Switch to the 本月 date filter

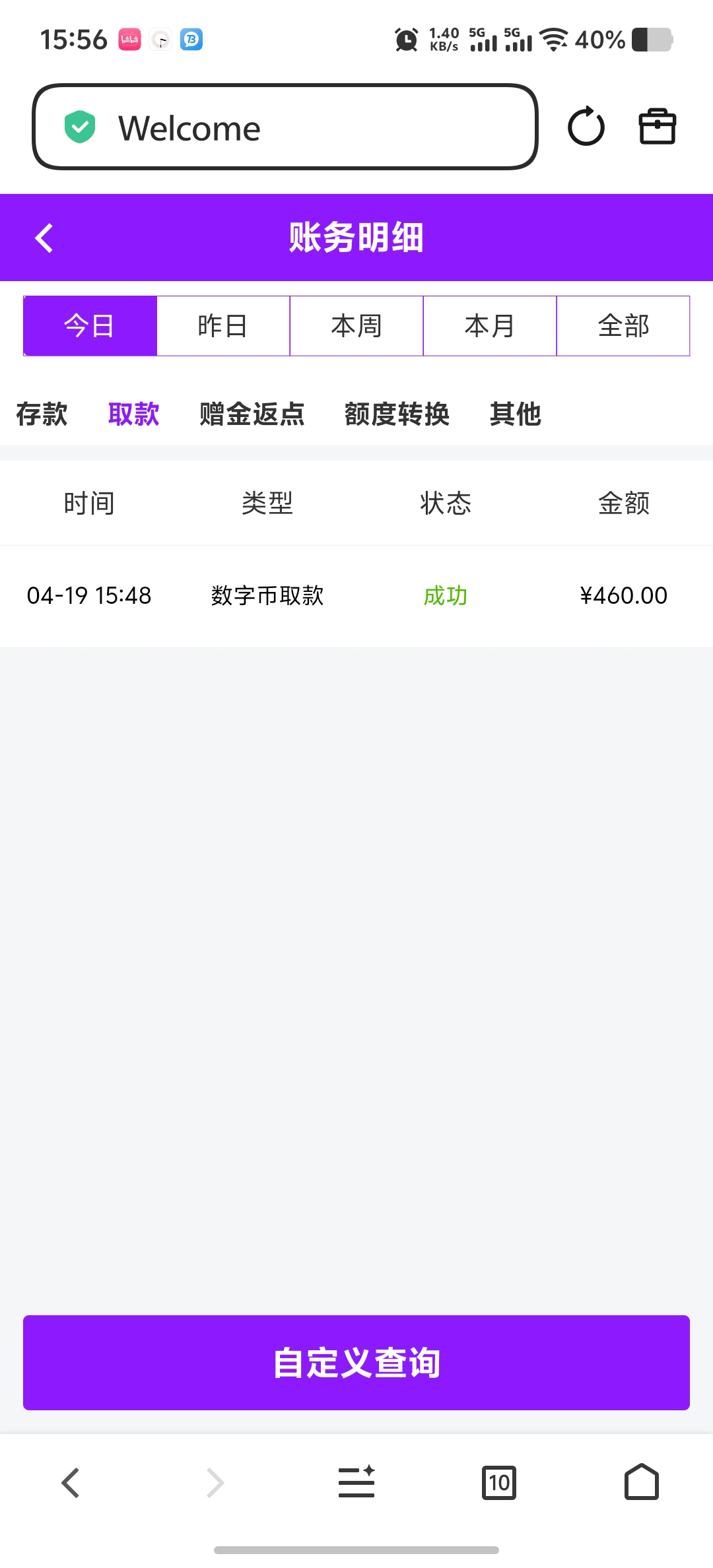pos(490,326)
